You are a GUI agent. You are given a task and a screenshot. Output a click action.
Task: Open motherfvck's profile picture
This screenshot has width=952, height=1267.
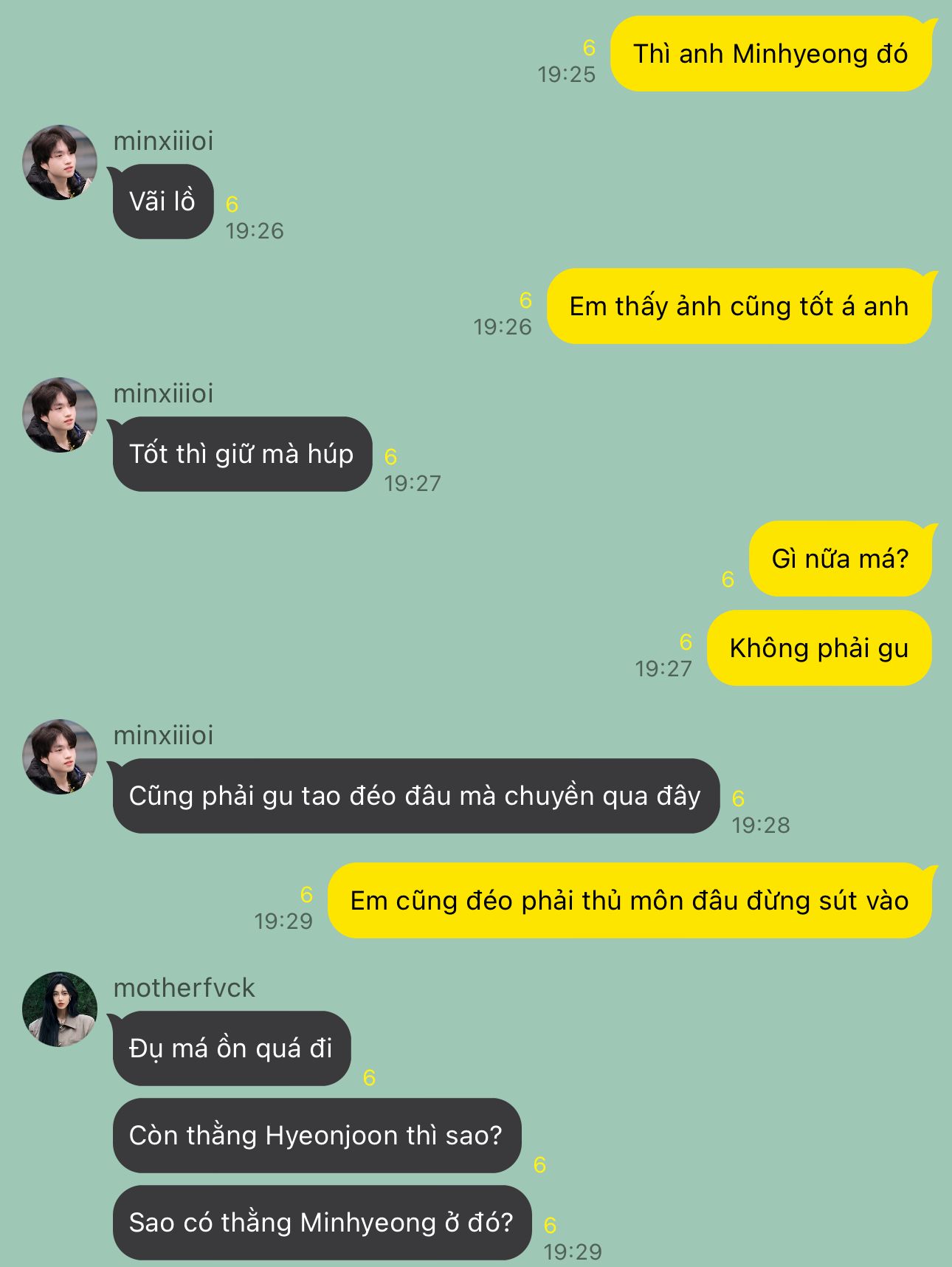[60, 1009]
